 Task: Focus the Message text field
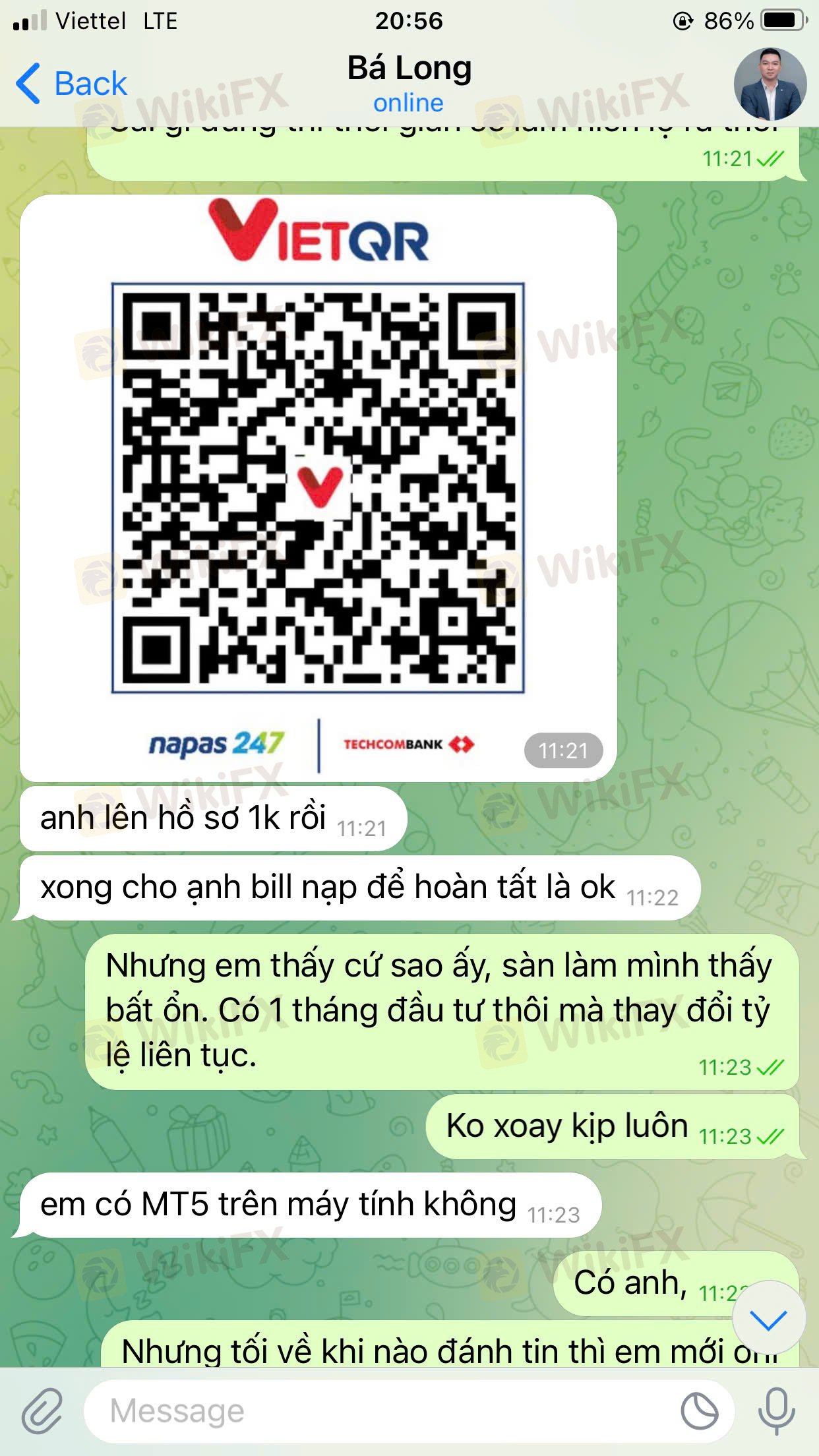click(382, 1412)
